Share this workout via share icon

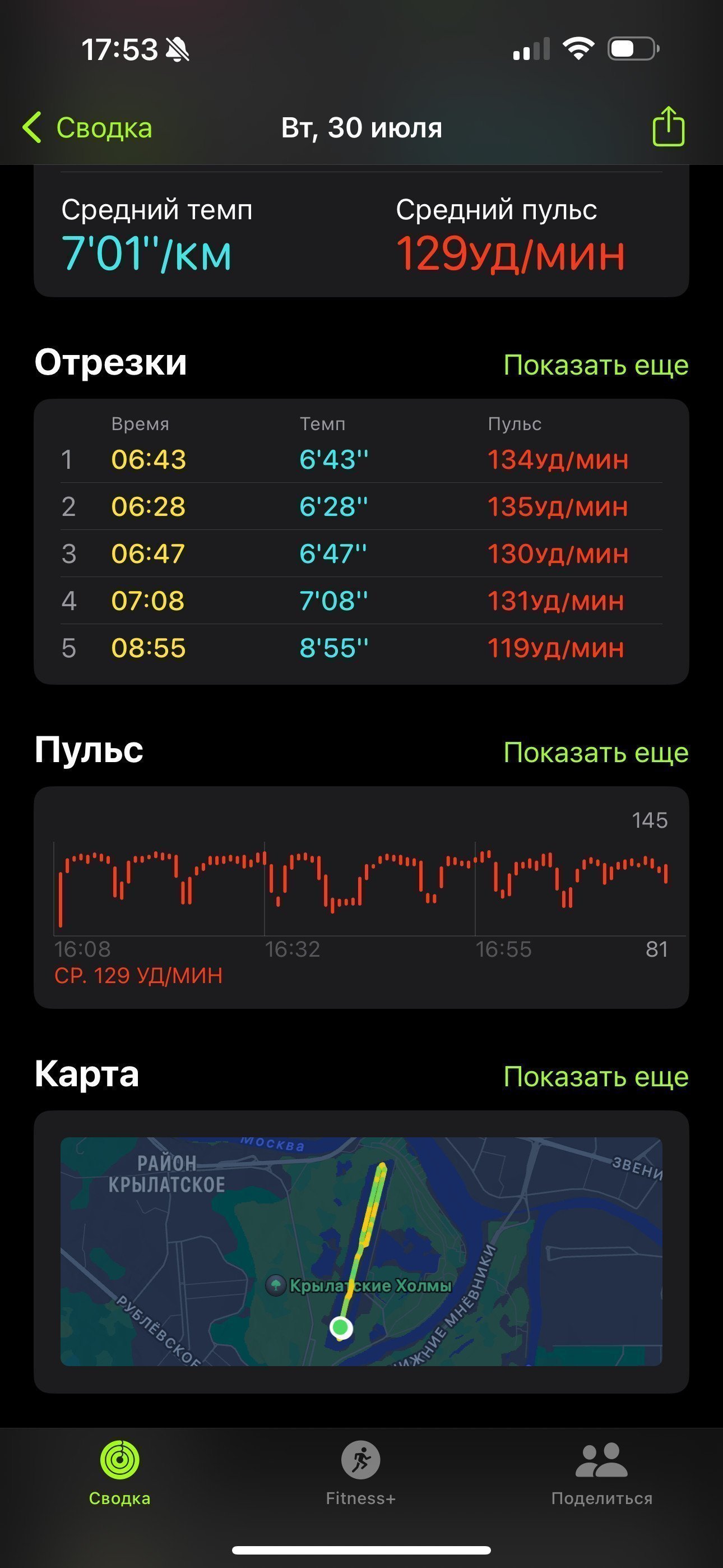[x=668, y=126]
